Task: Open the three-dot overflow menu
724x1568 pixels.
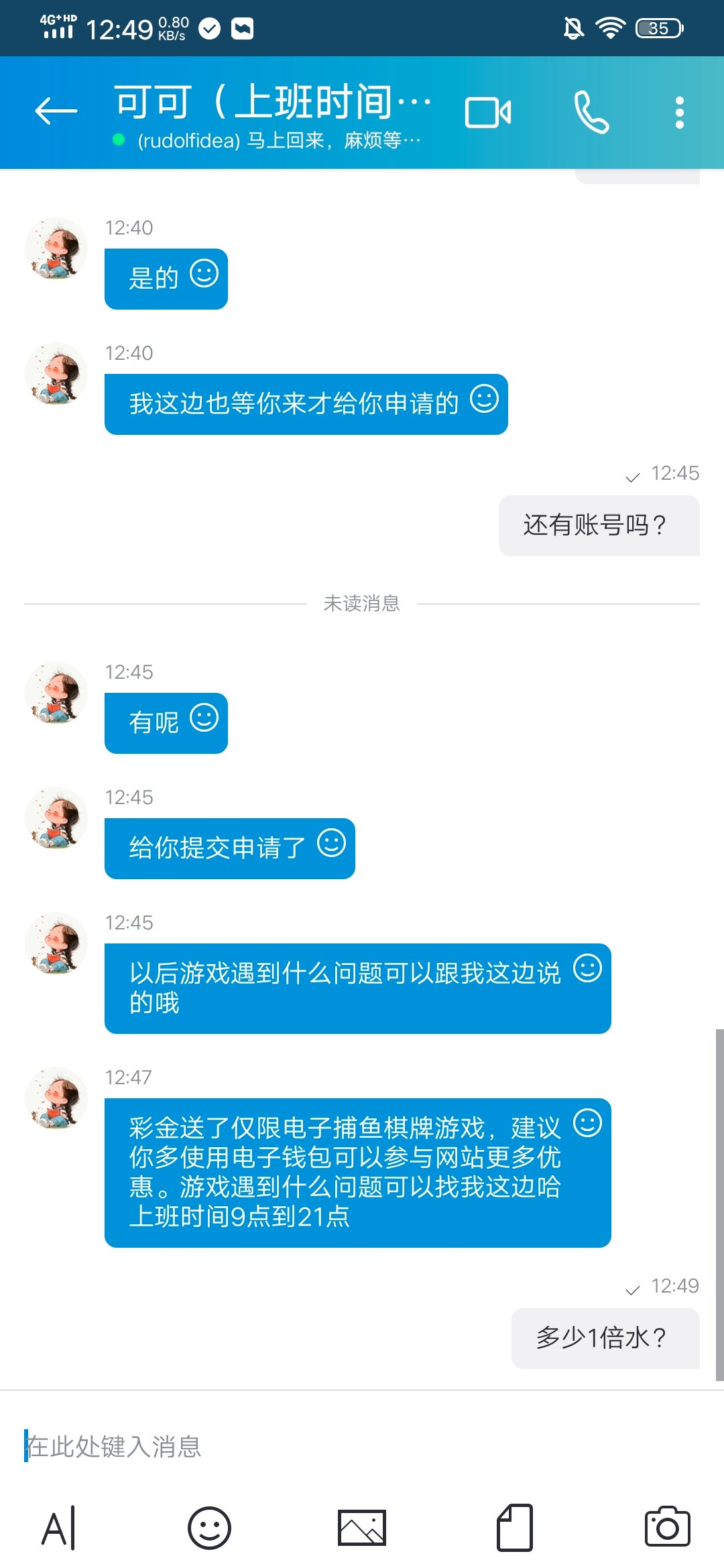Action: (679, 112)
